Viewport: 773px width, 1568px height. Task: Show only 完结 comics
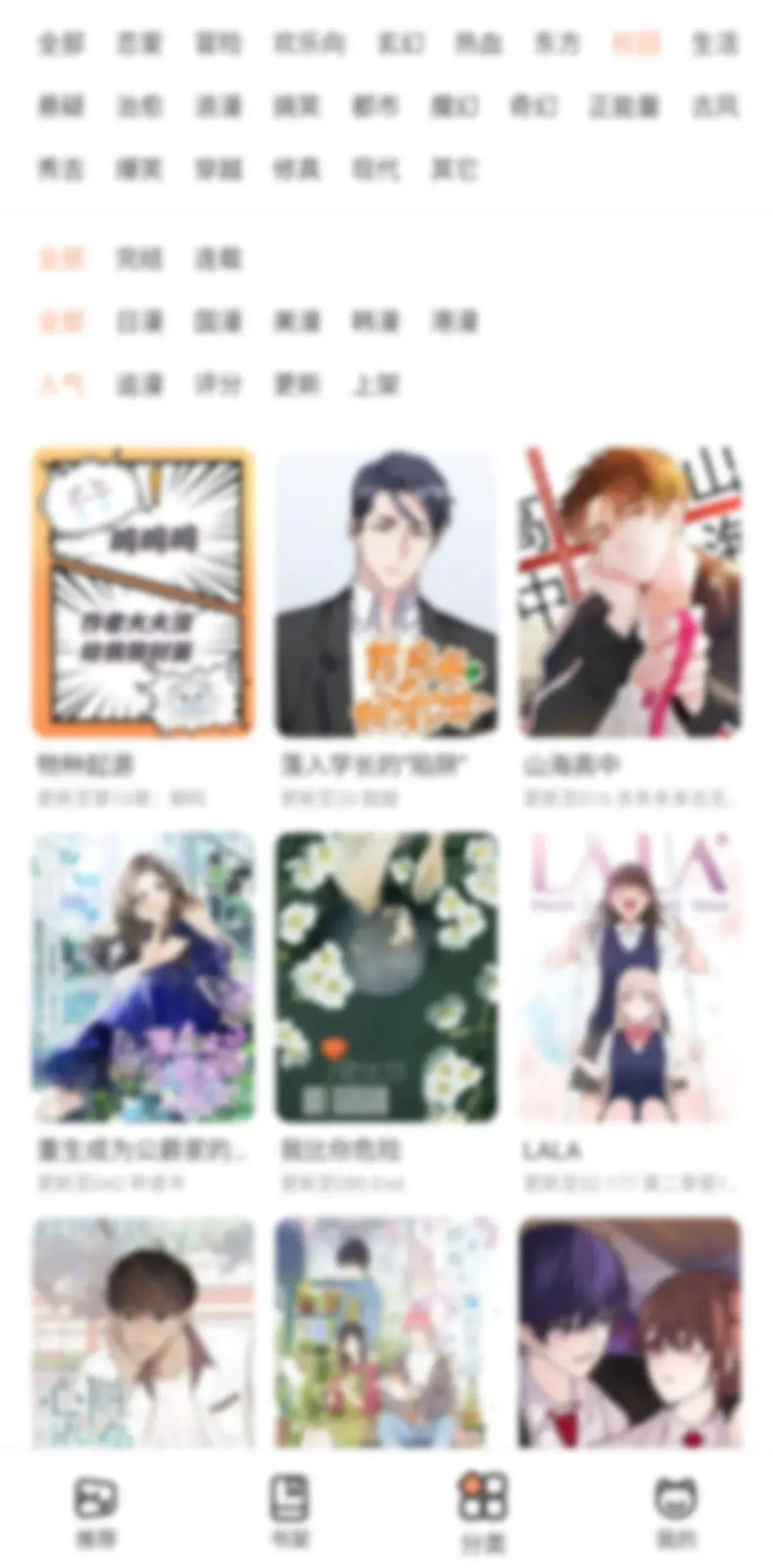pos(140,259)
